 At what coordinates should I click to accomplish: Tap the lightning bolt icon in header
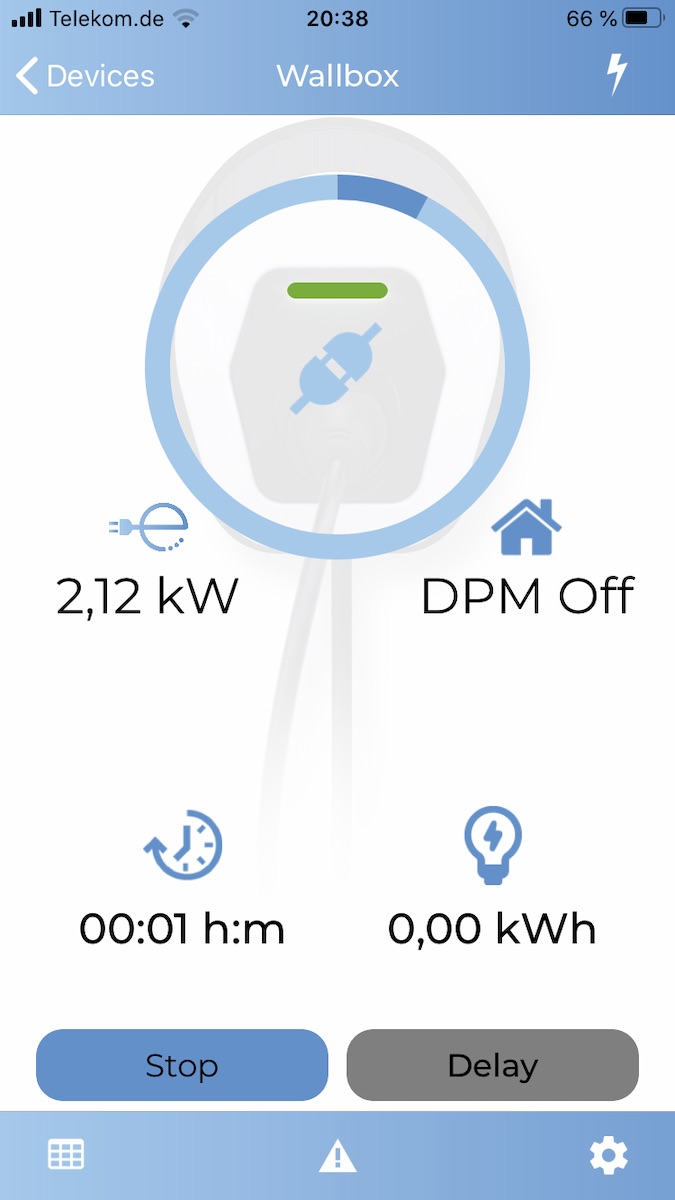pos(618,74)
